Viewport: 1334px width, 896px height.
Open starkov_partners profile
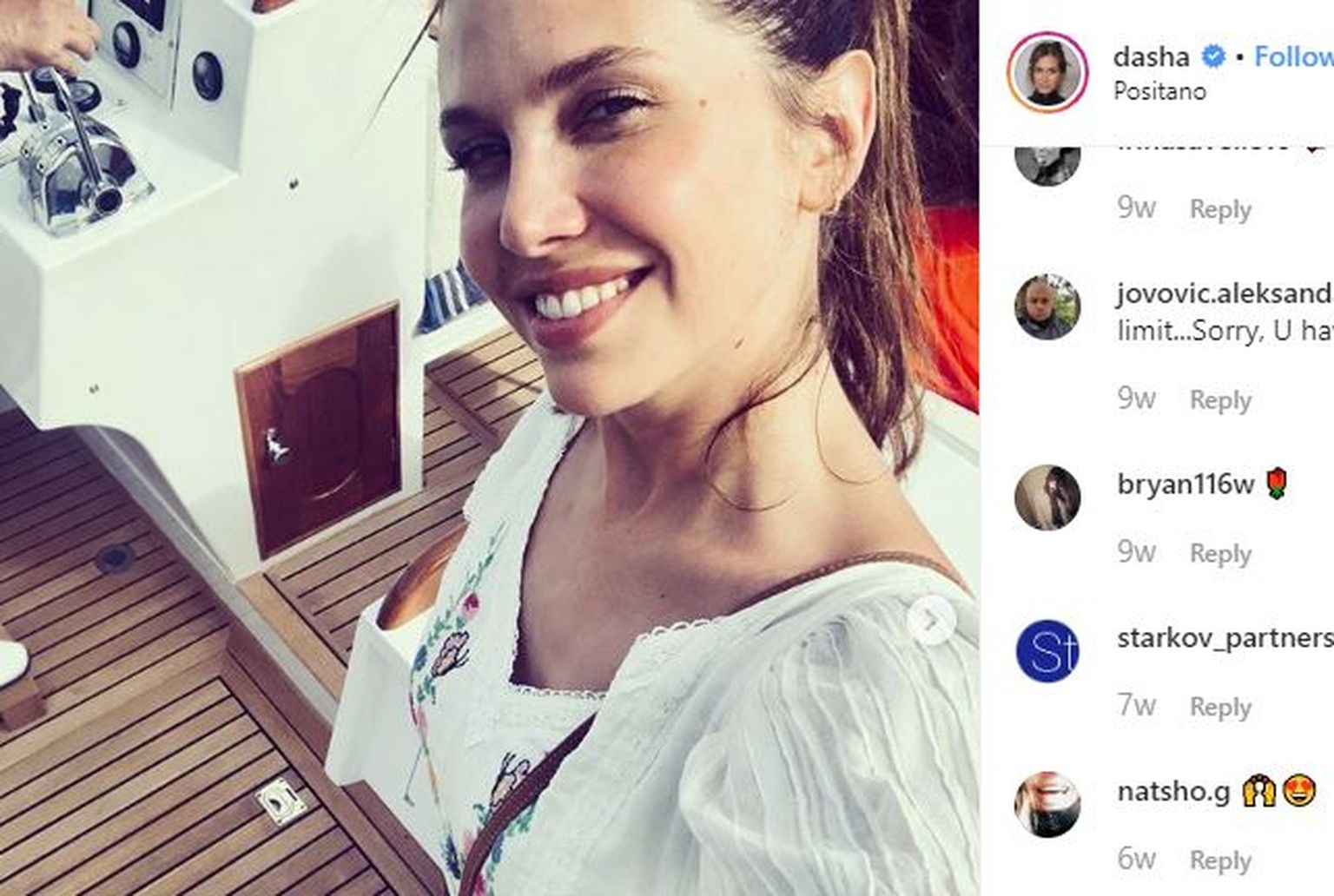click(x=1225, y=638)
